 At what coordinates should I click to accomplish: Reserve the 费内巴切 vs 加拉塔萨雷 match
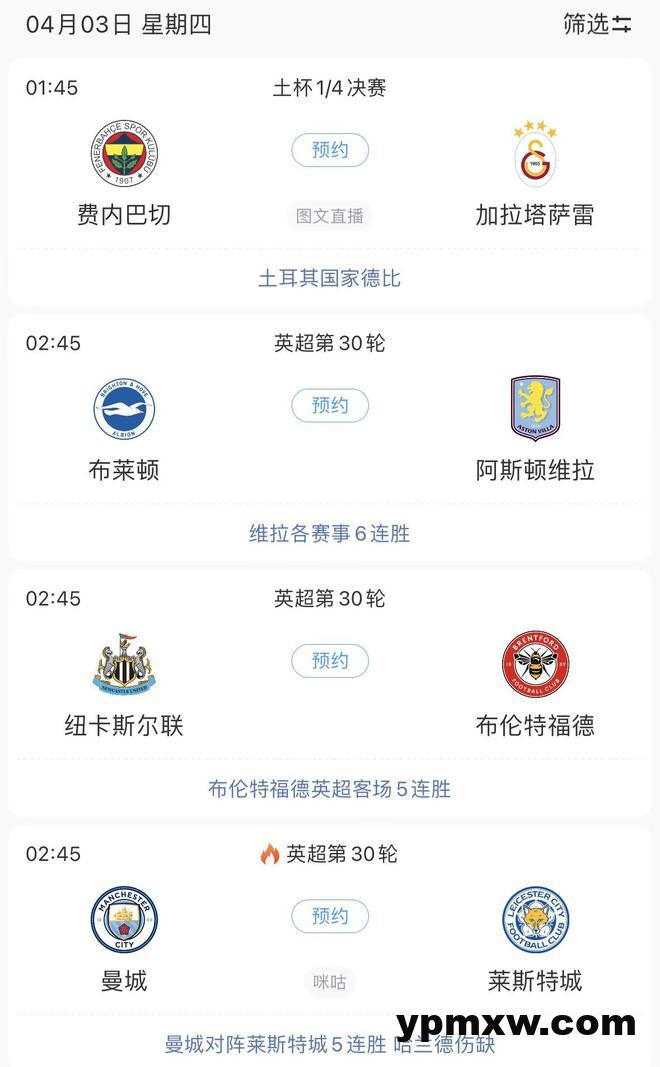[330, 150]
